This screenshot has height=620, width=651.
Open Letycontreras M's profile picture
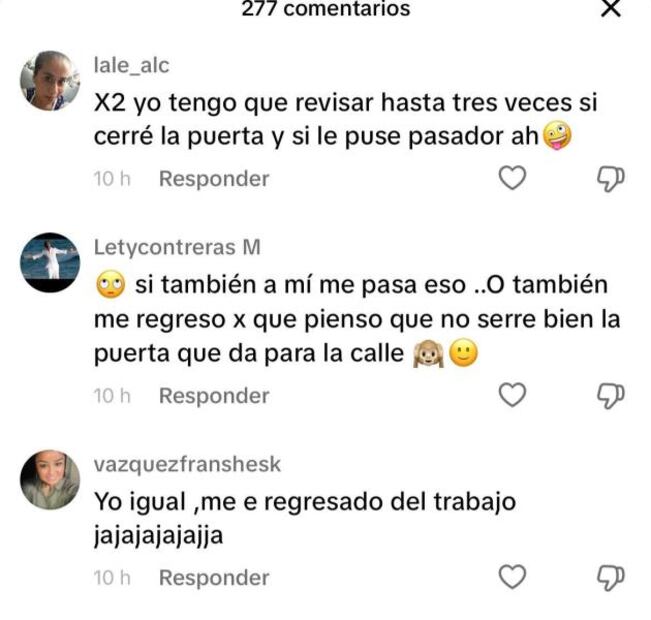point(50,263)
